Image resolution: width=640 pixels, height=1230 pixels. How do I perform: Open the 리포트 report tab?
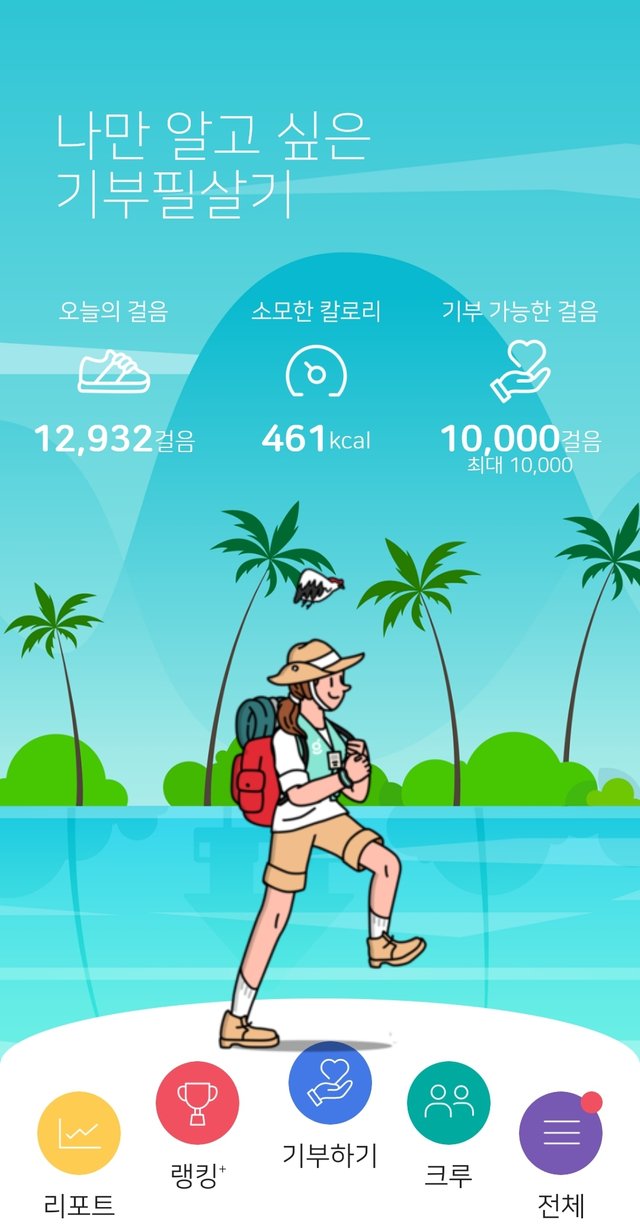[x=79, y=1133]
